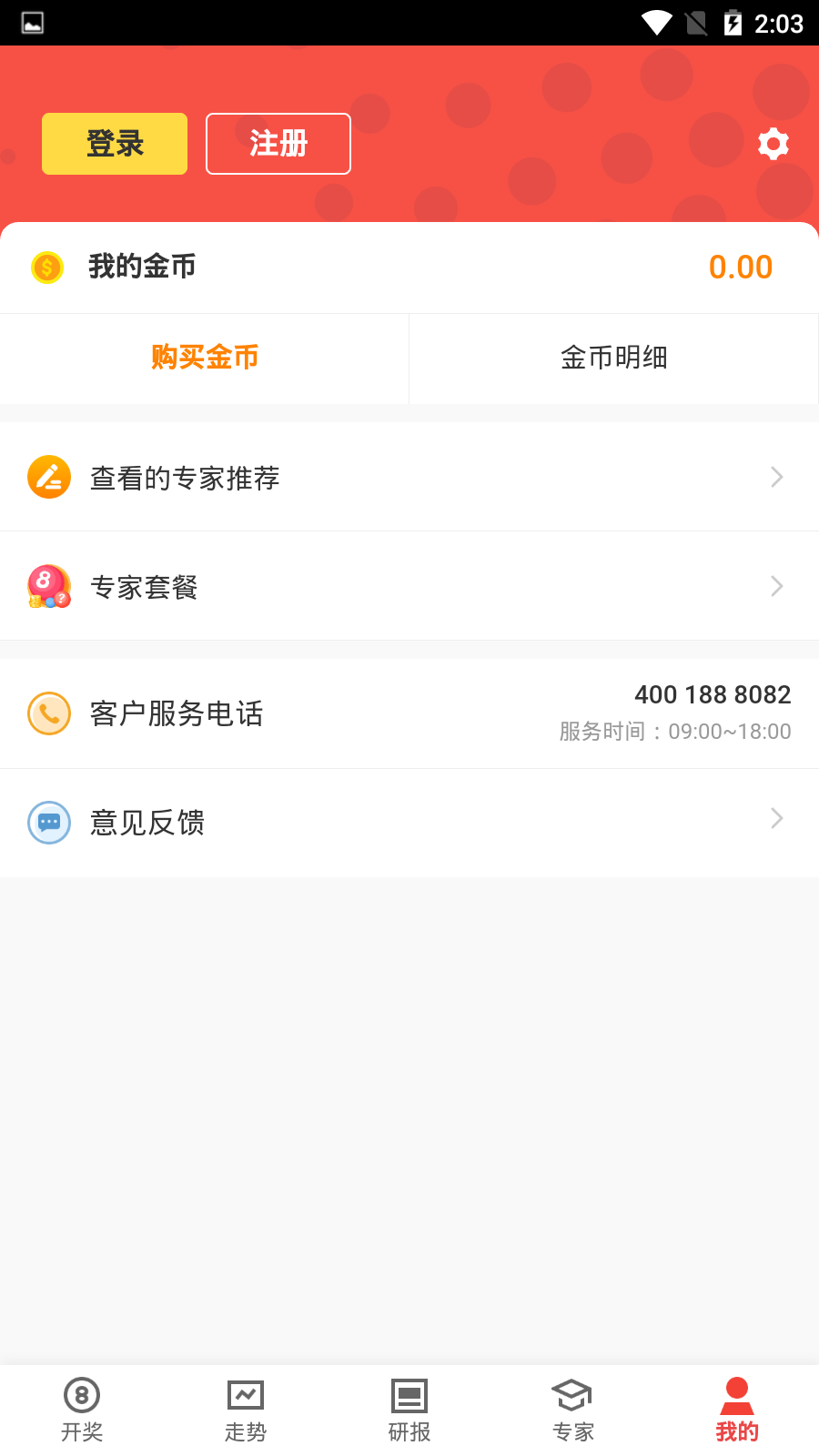The width and height of the screenshot is (819, 1456).
Task: Open the 开奖 ball icon in bottom navigation
Action: tap(81, 1395)
